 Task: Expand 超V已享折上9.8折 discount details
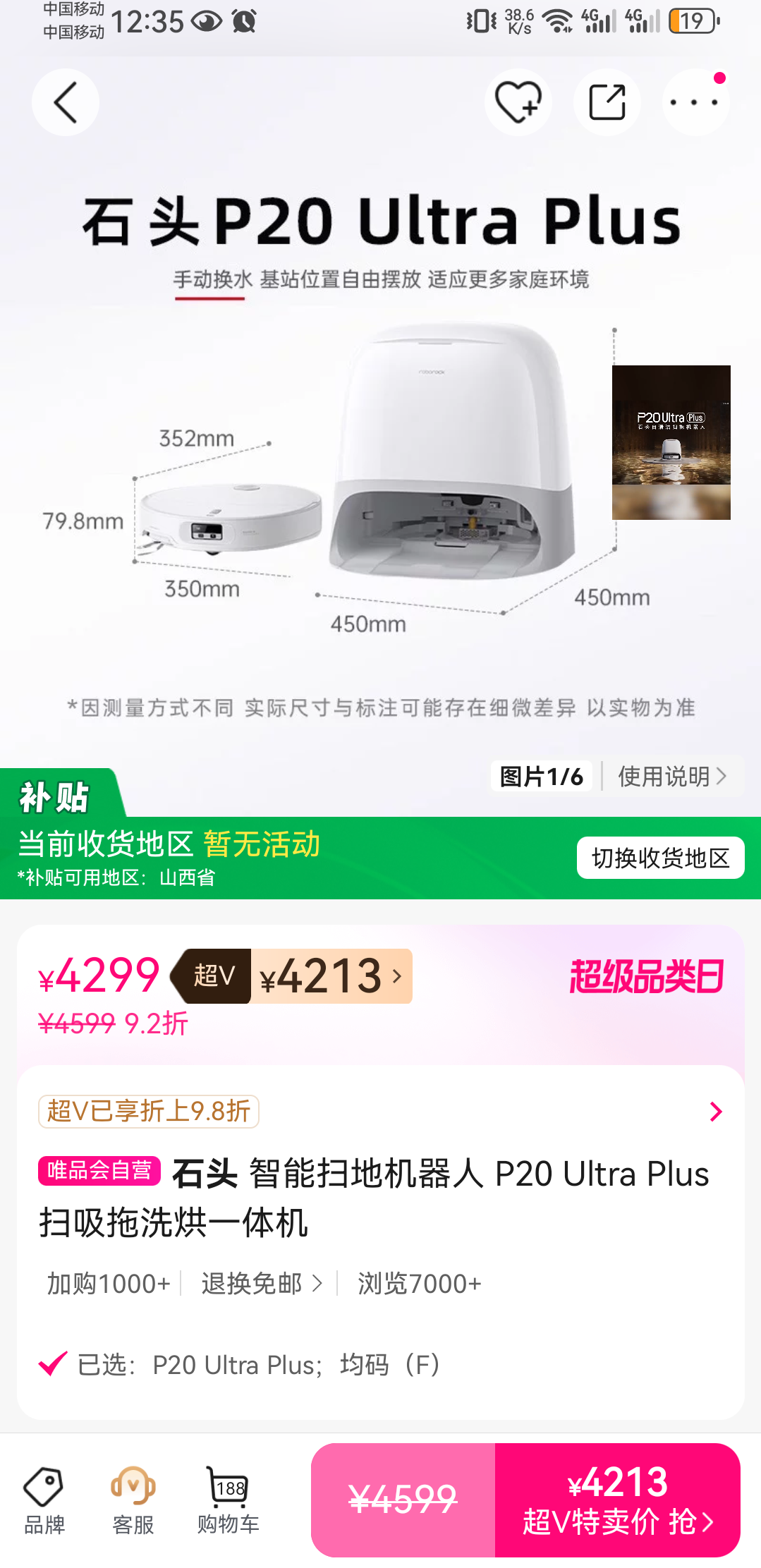pos(717,1112)
